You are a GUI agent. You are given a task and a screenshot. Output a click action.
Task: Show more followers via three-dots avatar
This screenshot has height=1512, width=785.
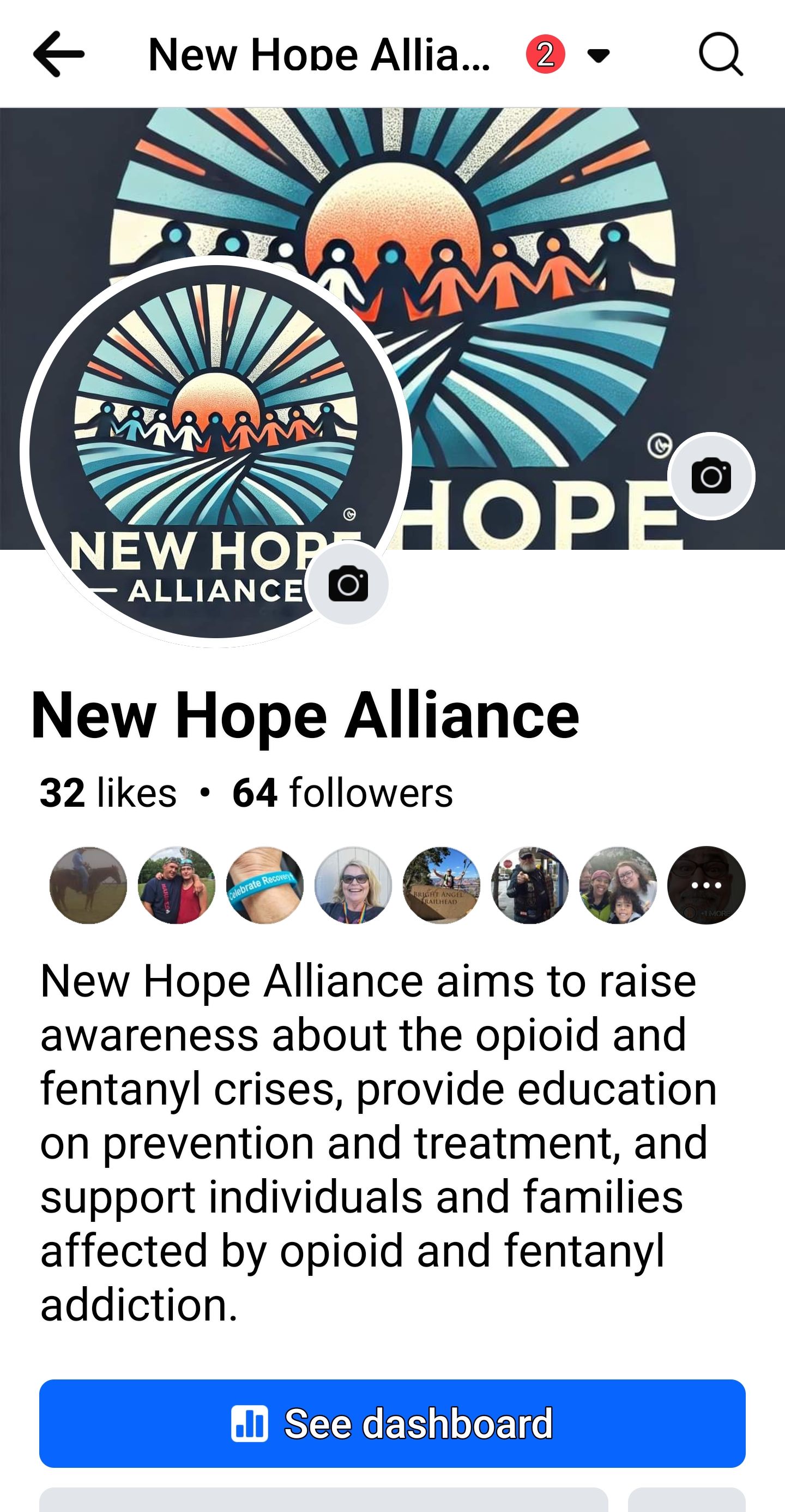pyautogui.click(x=706, y=885)
